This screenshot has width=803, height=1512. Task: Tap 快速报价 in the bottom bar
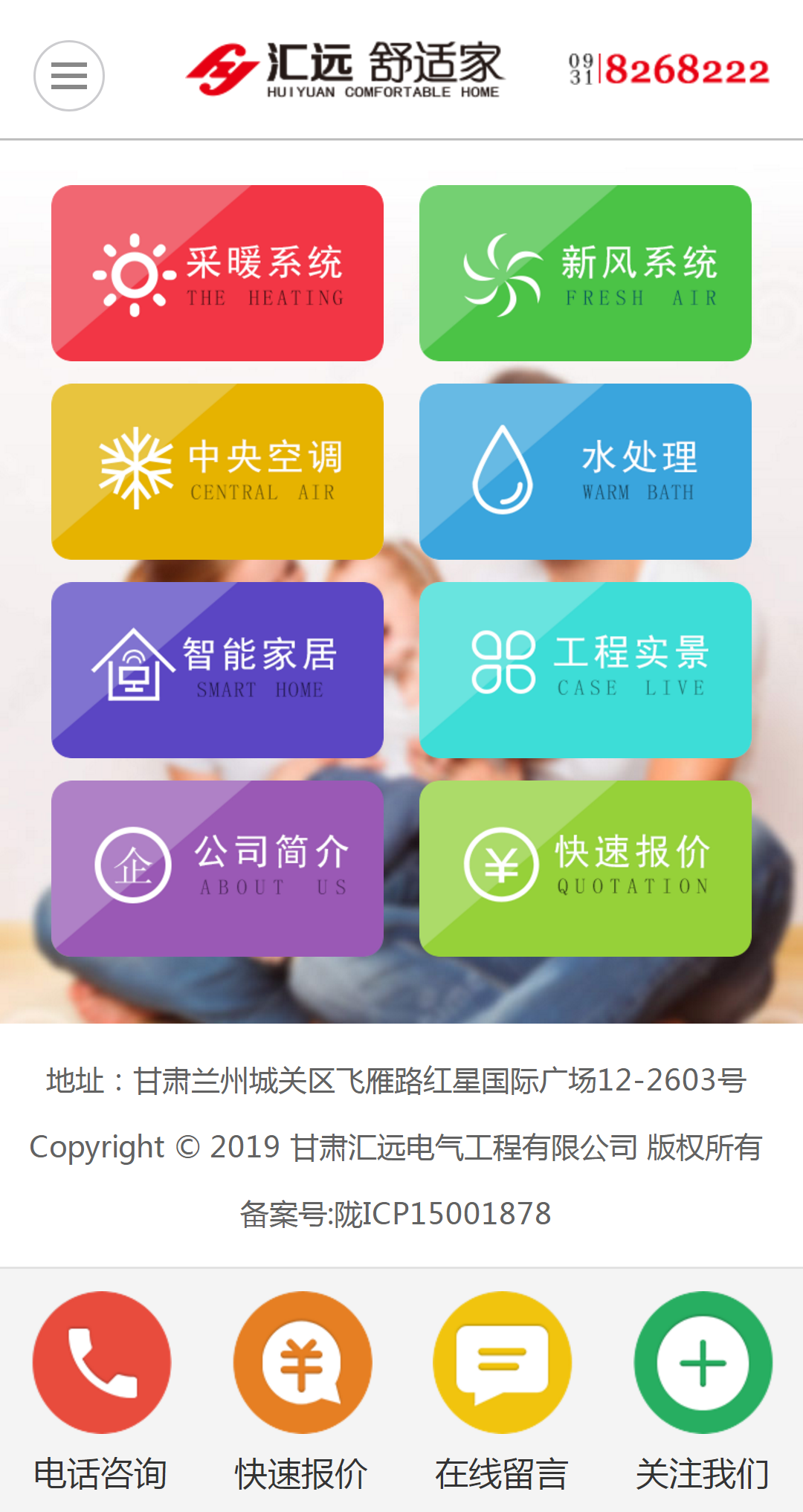click(302, 1390)
